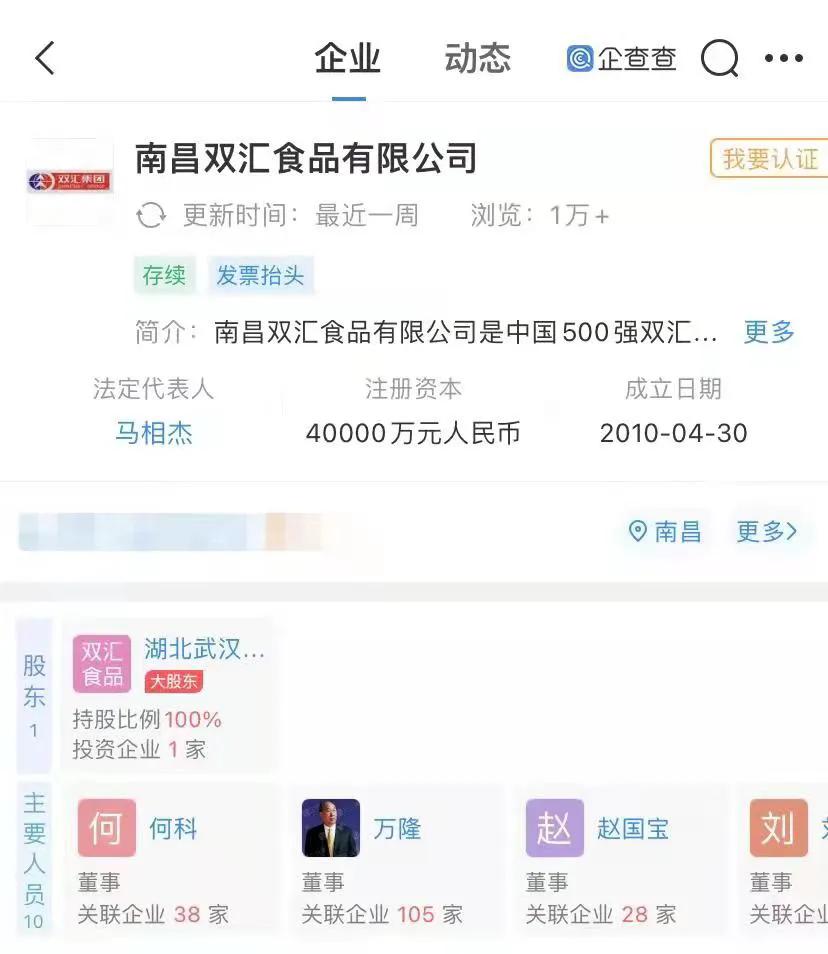Open the 双汇食品 shareholder logo icon
The width and height of the screenshot is (828, 954).
[103, 663]
